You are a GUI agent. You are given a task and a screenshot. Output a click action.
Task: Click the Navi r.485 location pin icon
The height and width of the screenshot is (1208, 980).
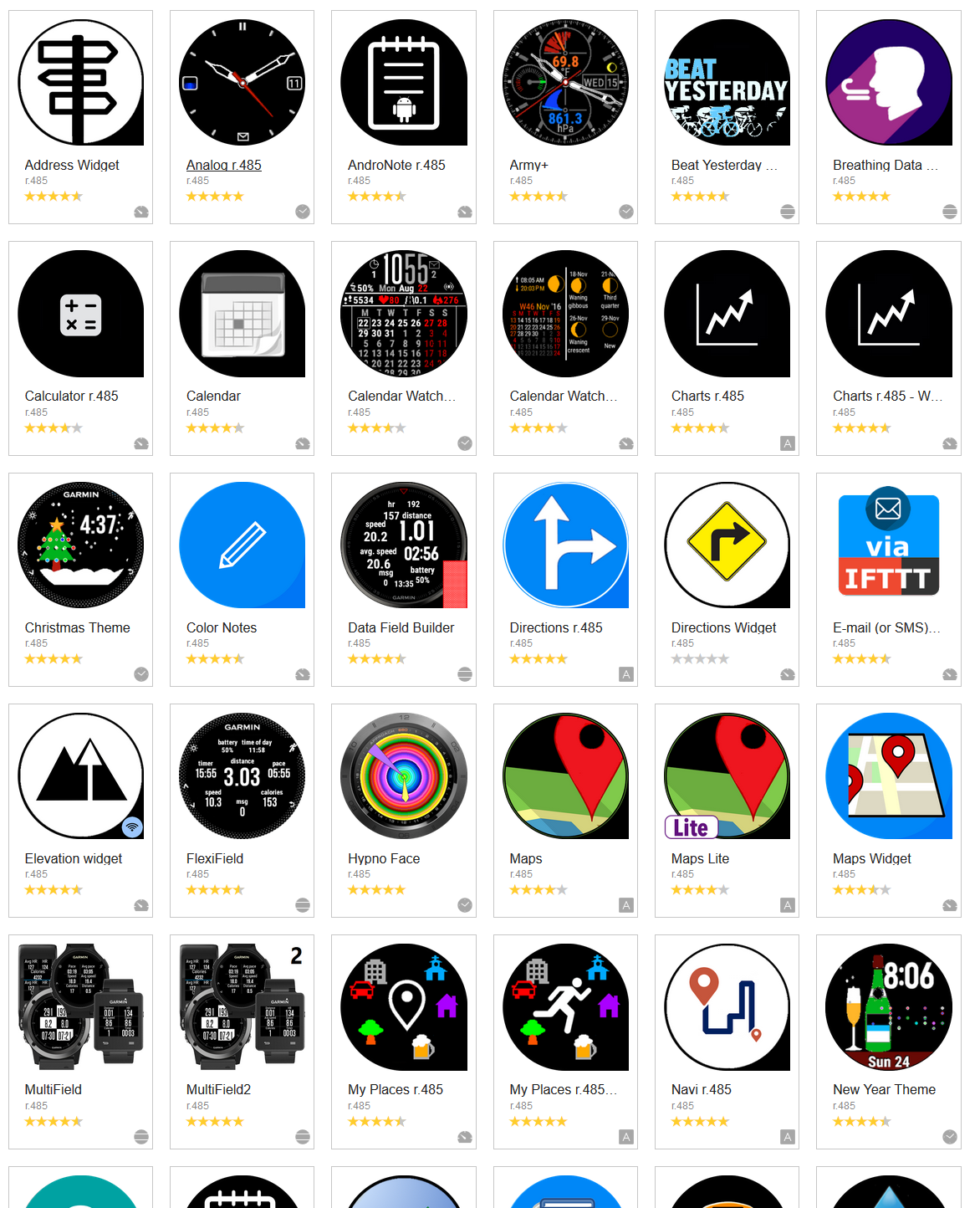(x=727, y=1006)
